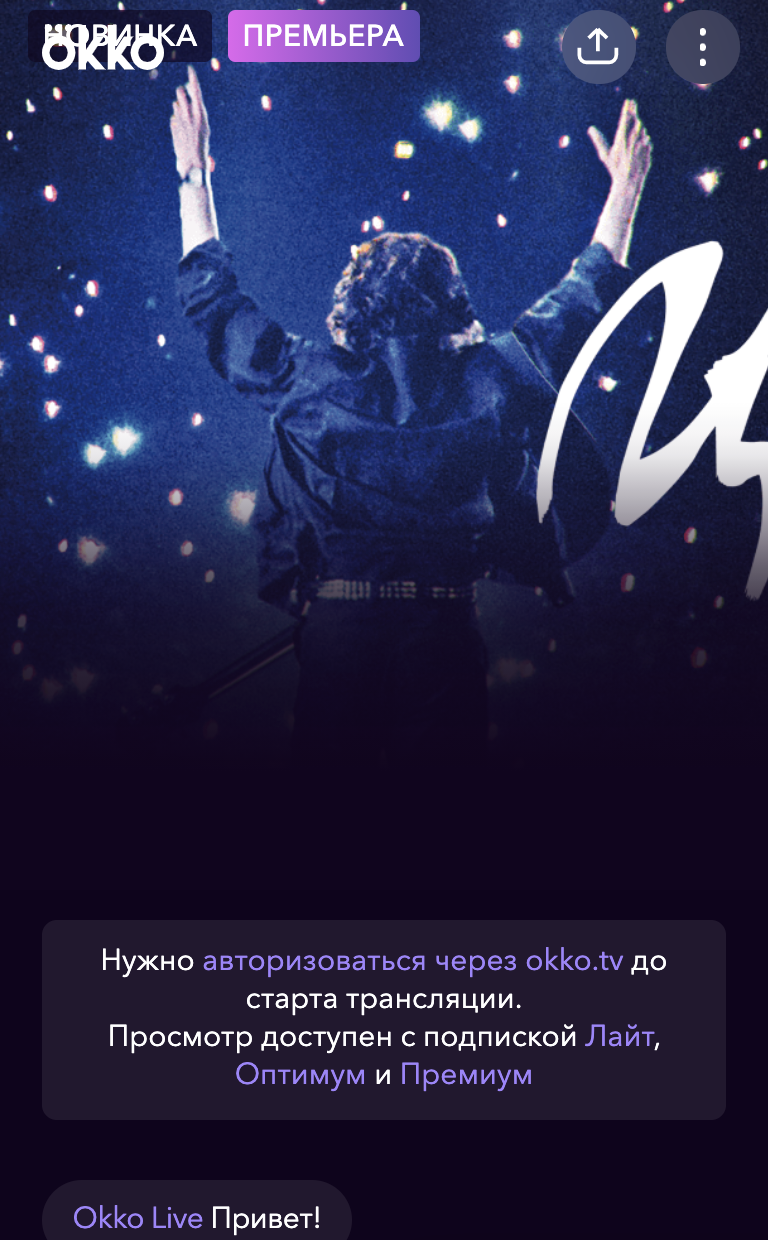Viewport: 768px width, 1240px height.
Task: Open the Лайт subscription link
Action: [619, 1036]
